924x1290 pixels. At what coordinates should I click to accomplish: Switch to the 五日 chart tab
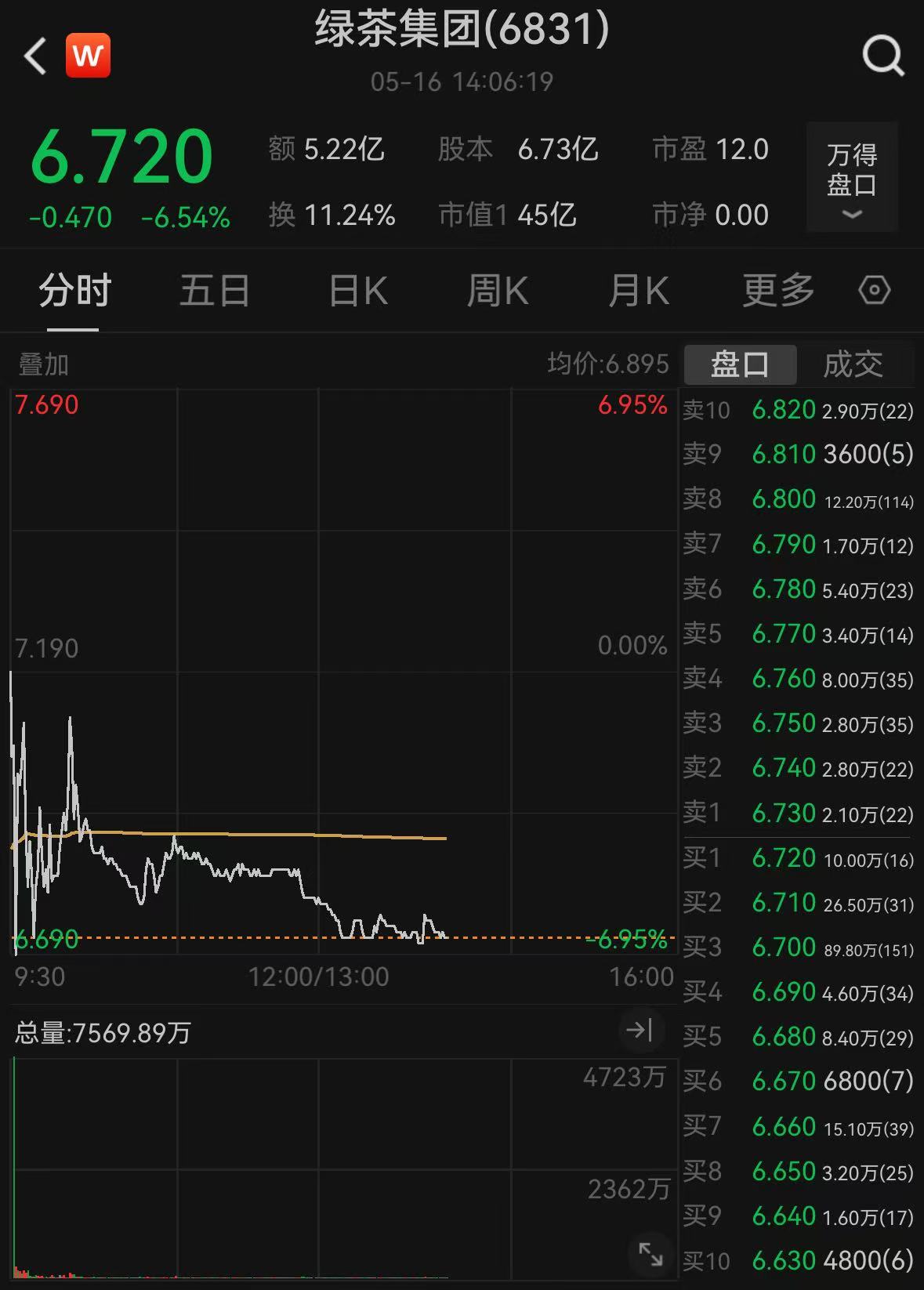(x=214, y=292)
